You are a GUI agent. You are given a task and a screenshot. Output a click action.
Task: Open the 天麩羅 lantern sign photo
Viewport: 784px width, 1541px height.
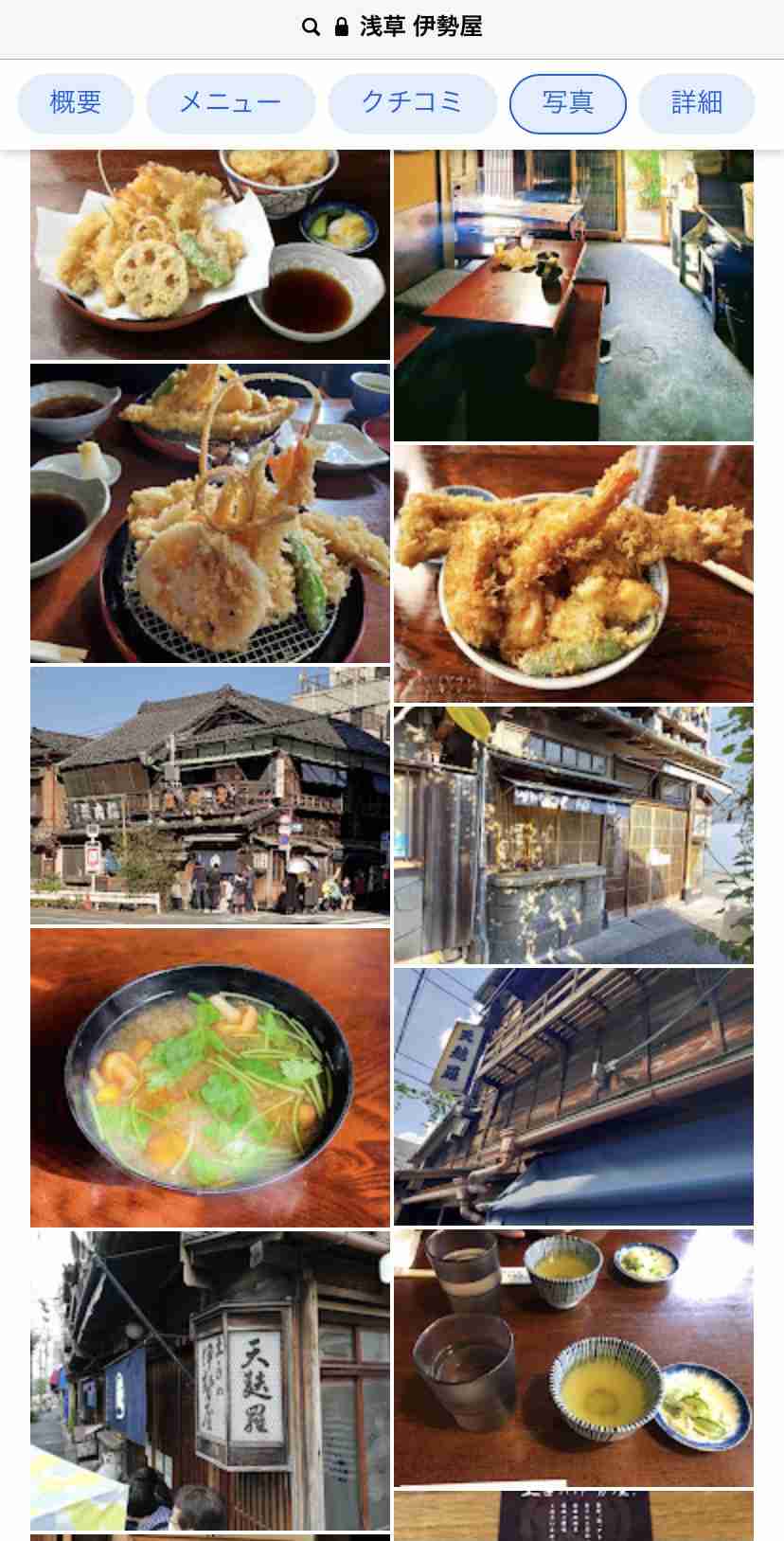tap(209, 1379)
